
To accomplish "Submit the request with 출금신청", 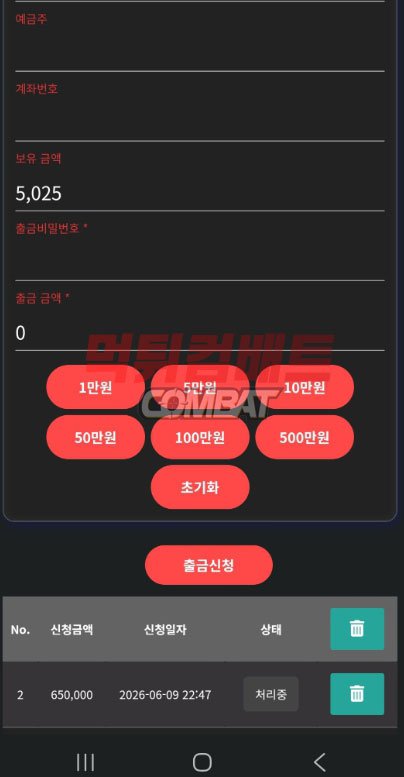I will (x=209, y=565).
